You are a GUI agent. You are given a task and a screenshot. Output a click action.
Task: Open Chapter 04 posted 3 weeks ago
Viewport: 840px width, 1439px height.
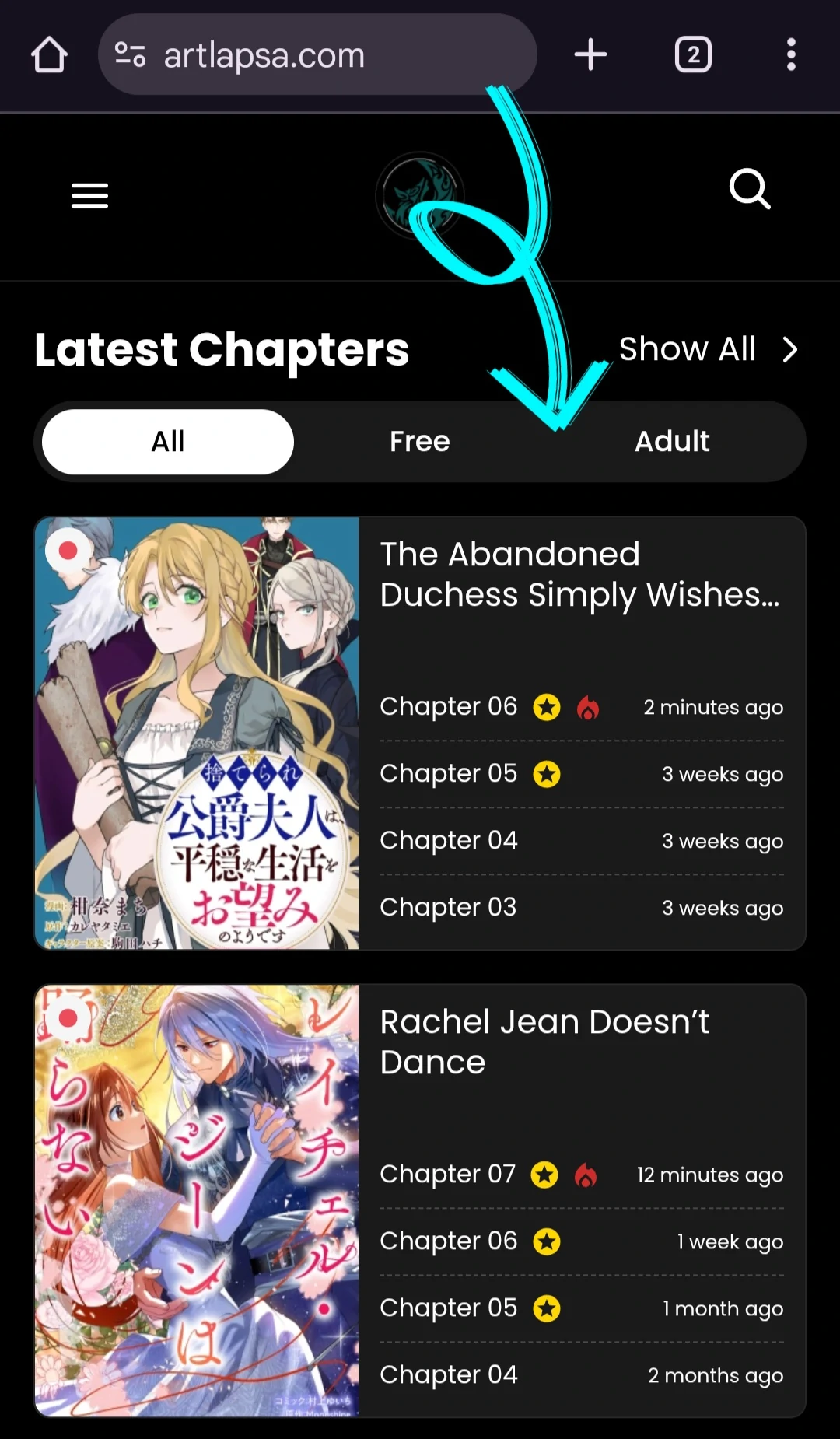pyautogui.click(x=449, y=840)
